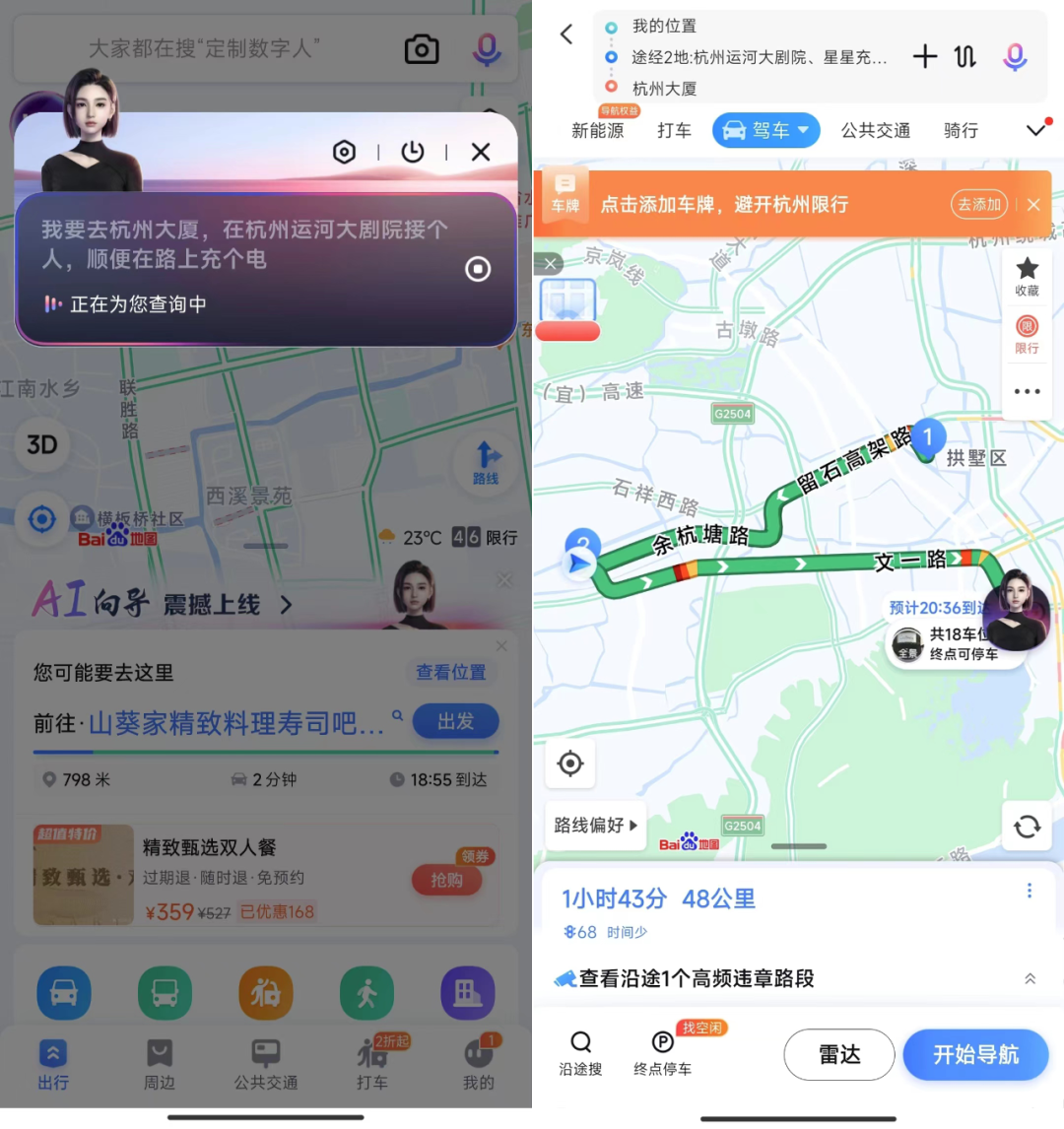Open 查看位置 for the suggested destination
Image resolution: width=1064 pixels, height=1129 pixels.
(x=450, y=672)
